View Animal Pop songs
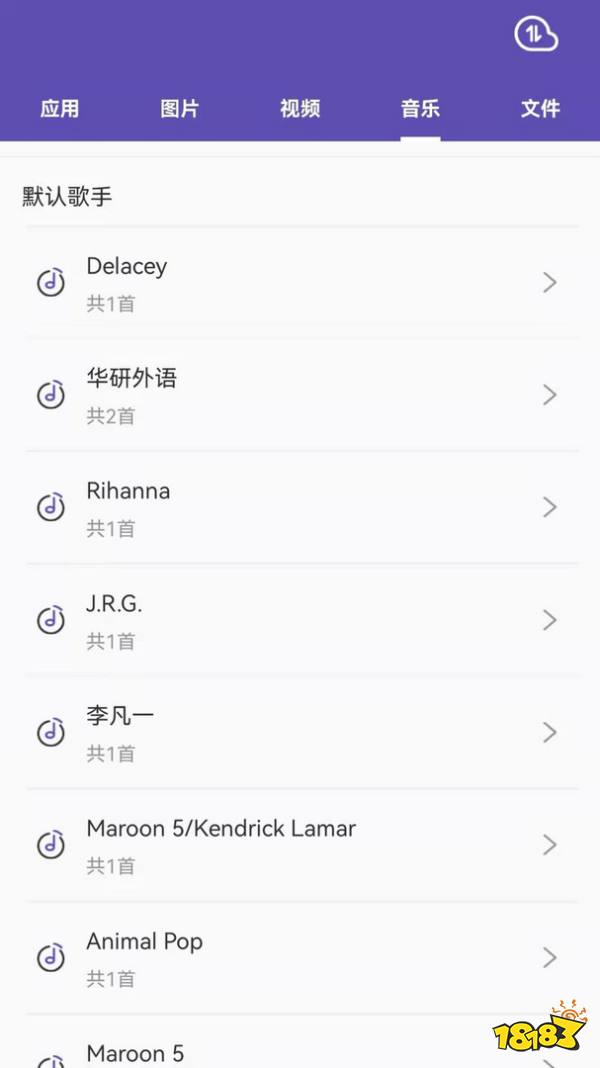This screenshot has height=1068, width=600. point(300,958)
